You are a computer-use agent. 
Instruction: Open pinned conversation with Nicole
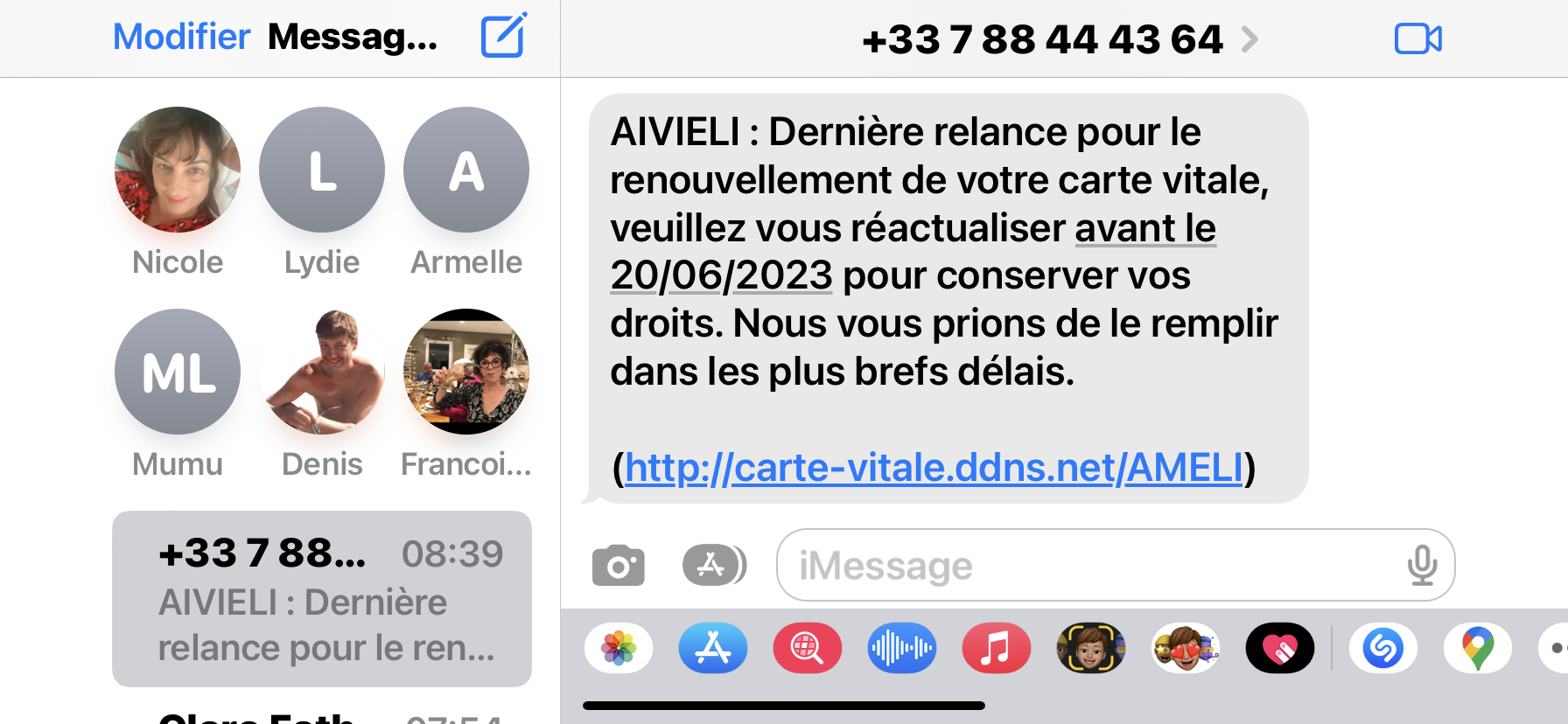coord(178,171)
